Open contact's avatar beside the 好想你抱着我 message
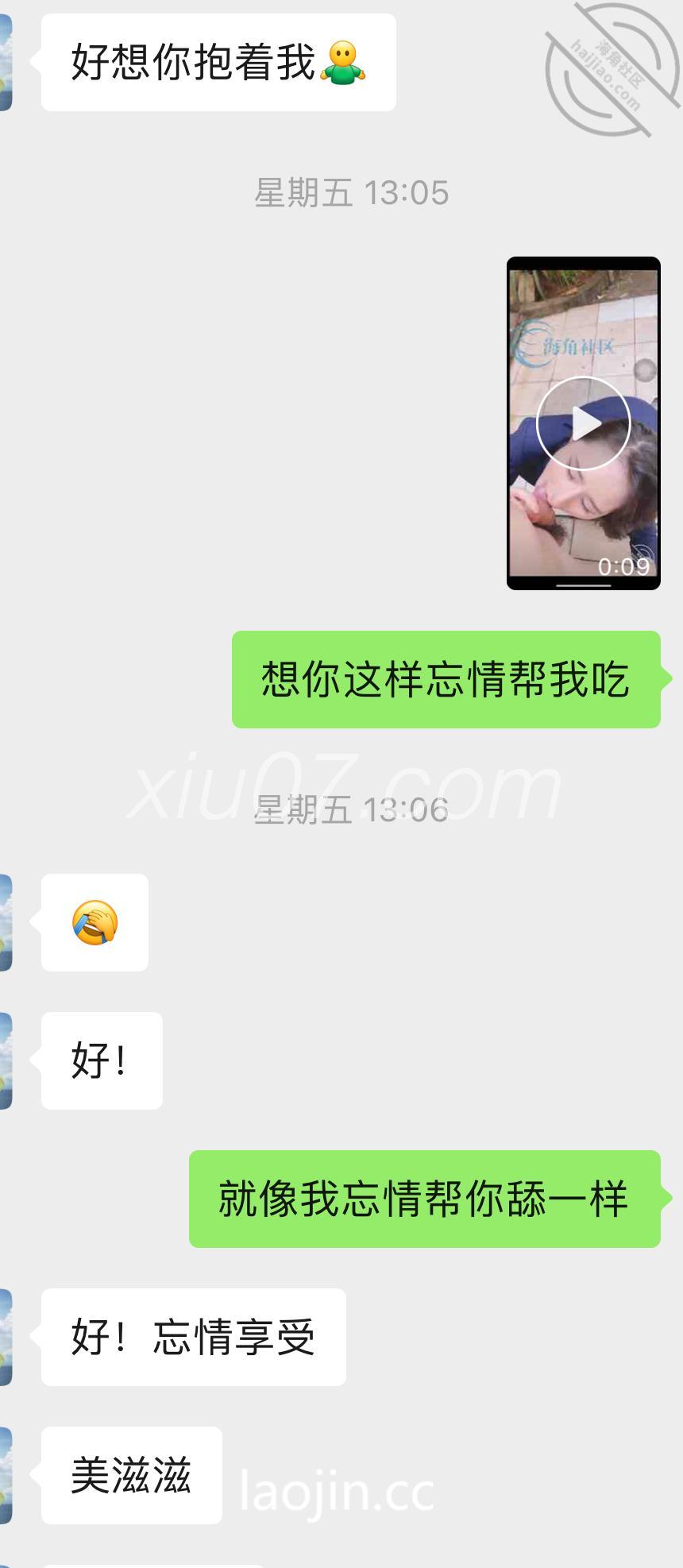683x1568 pixels. coord(6,62)
